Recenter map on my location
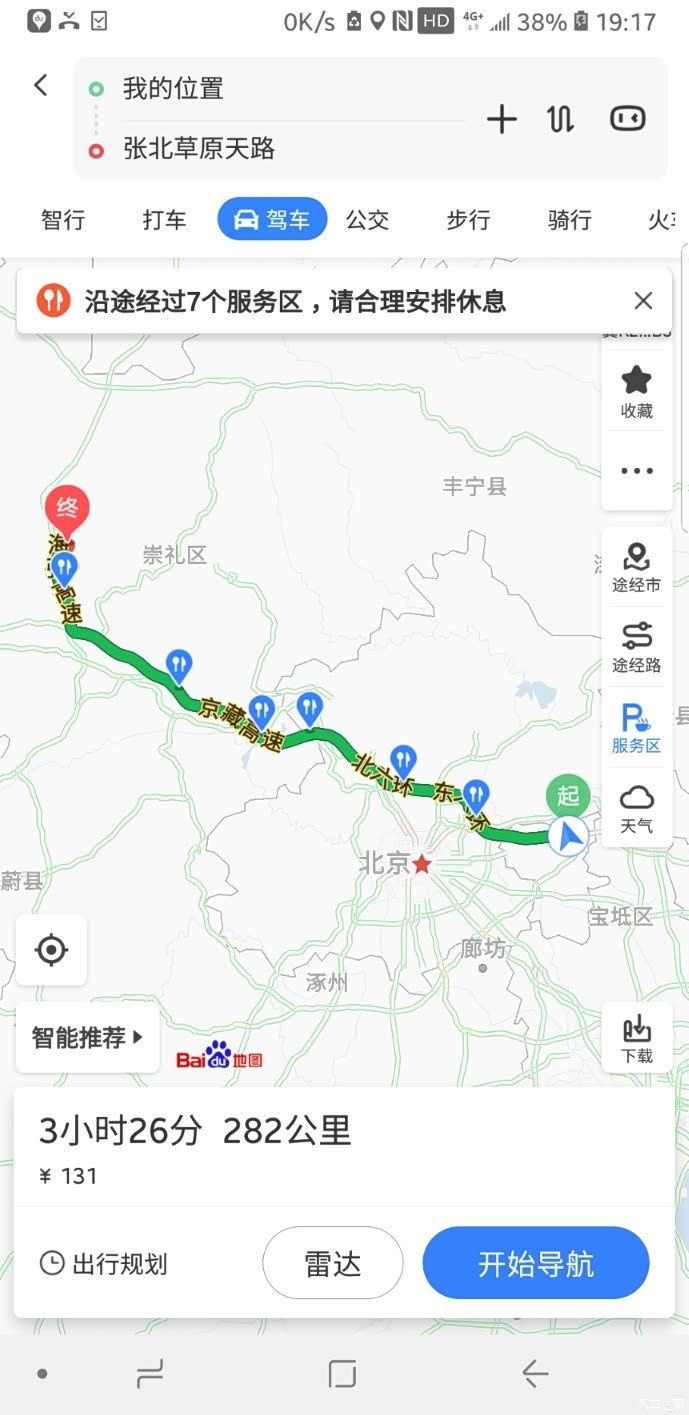This screenshot has height=1415, width=689. 51,950
